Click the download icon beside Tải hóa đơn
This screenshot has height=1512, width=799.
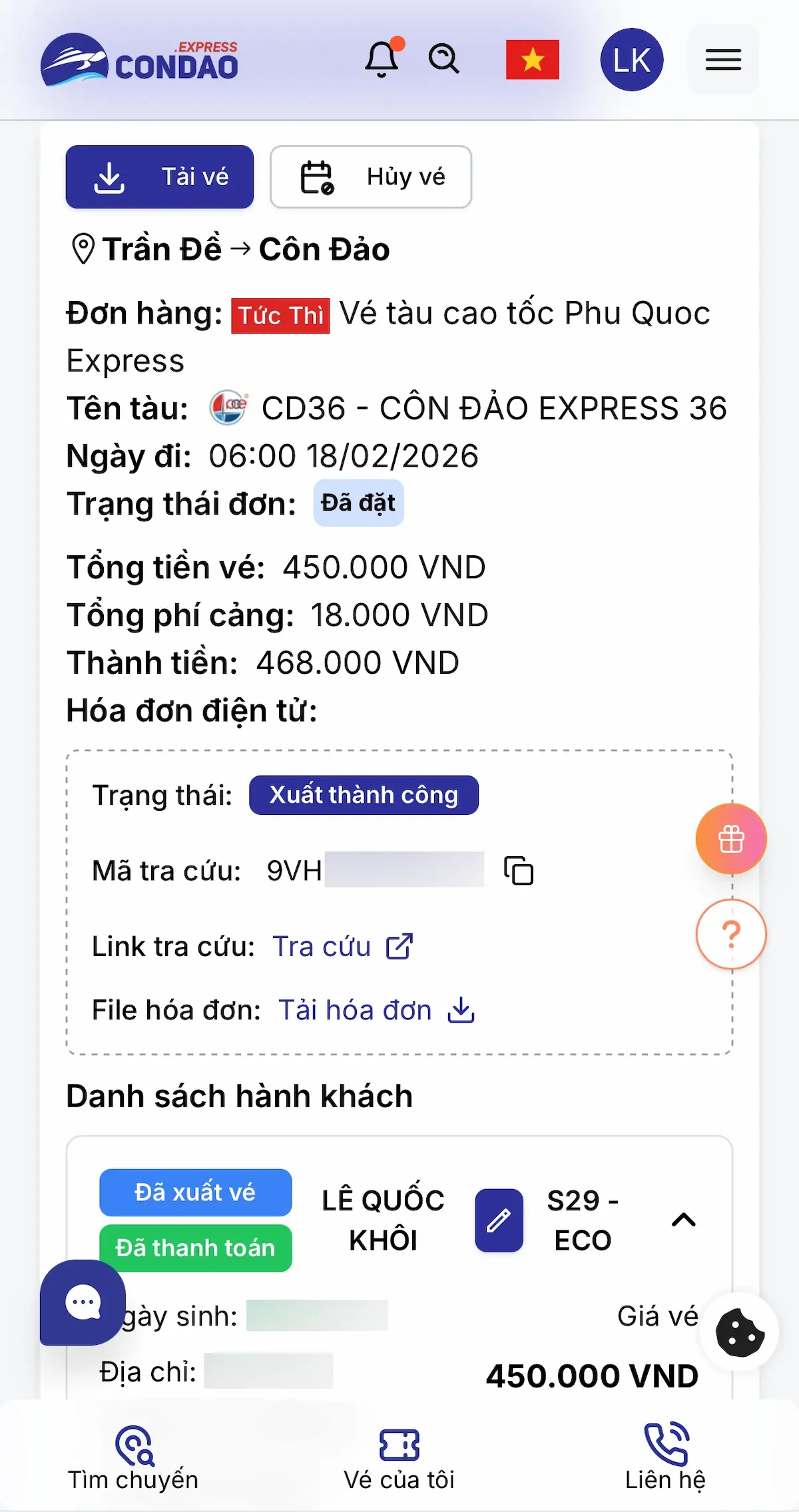point(461,1009)
